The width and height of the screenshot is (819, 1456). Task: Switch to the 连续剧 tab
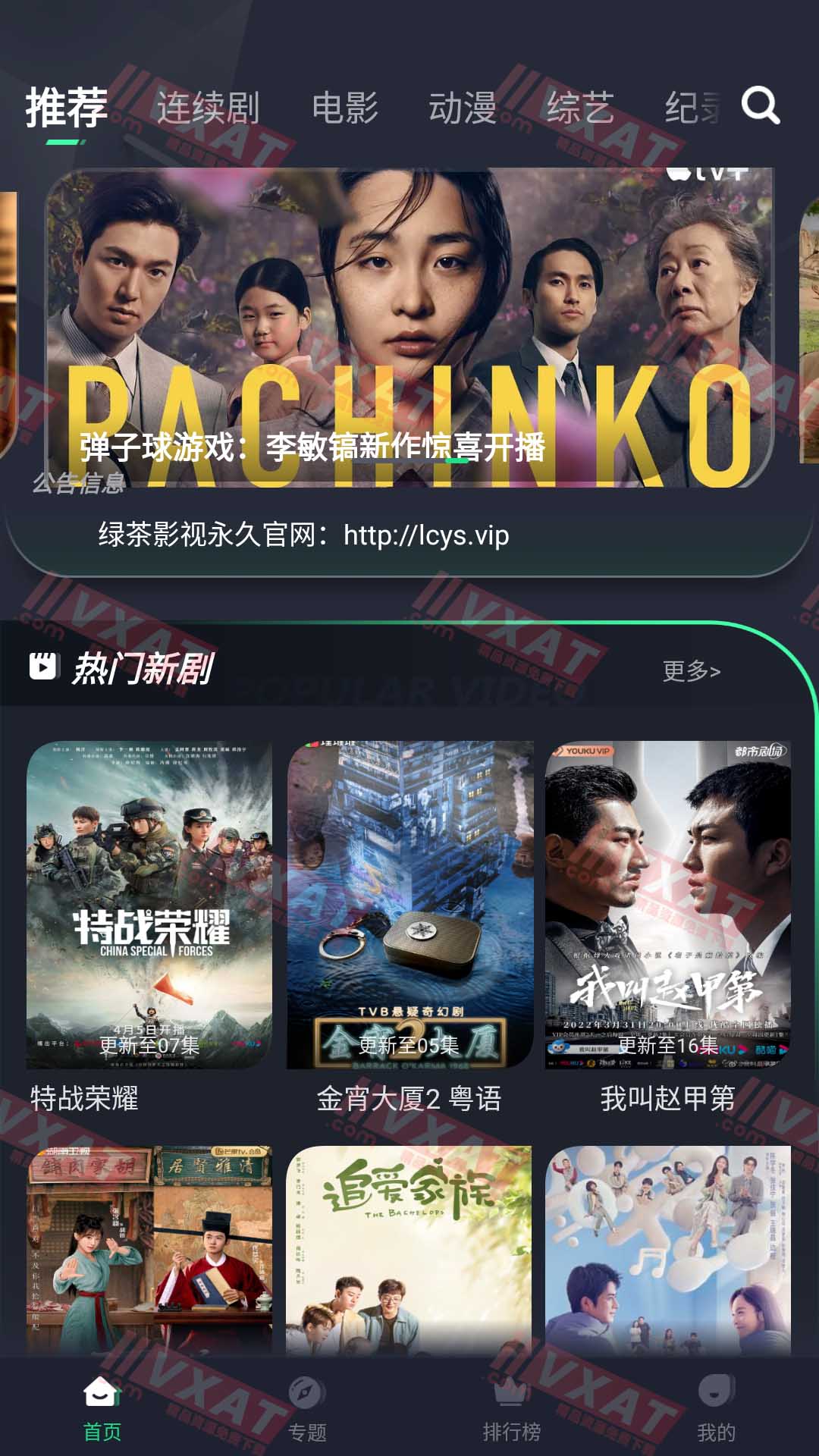click(x=209, y=108)
